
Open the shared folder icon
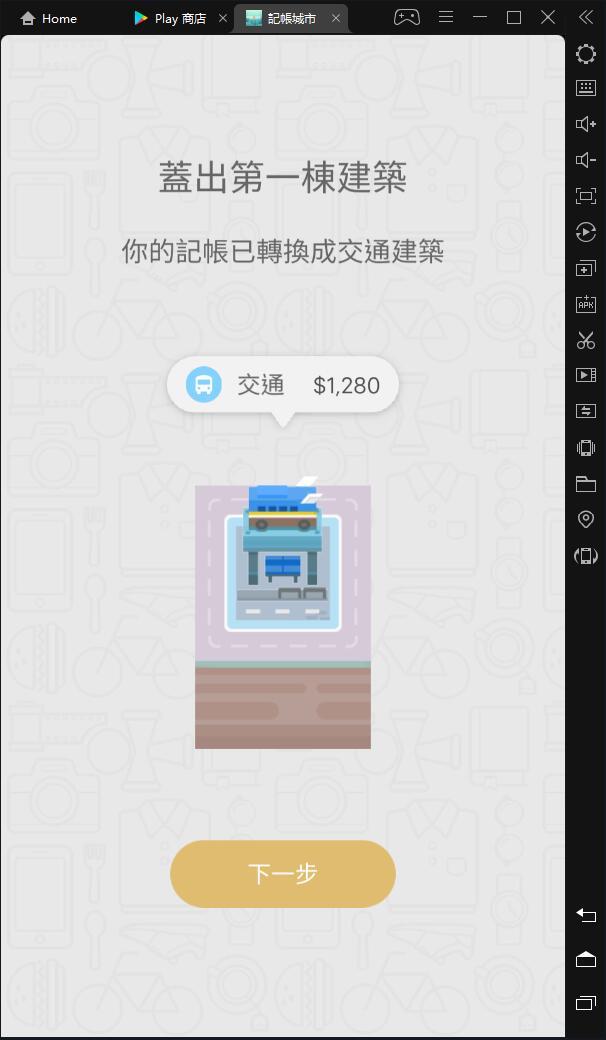[586, 484]
